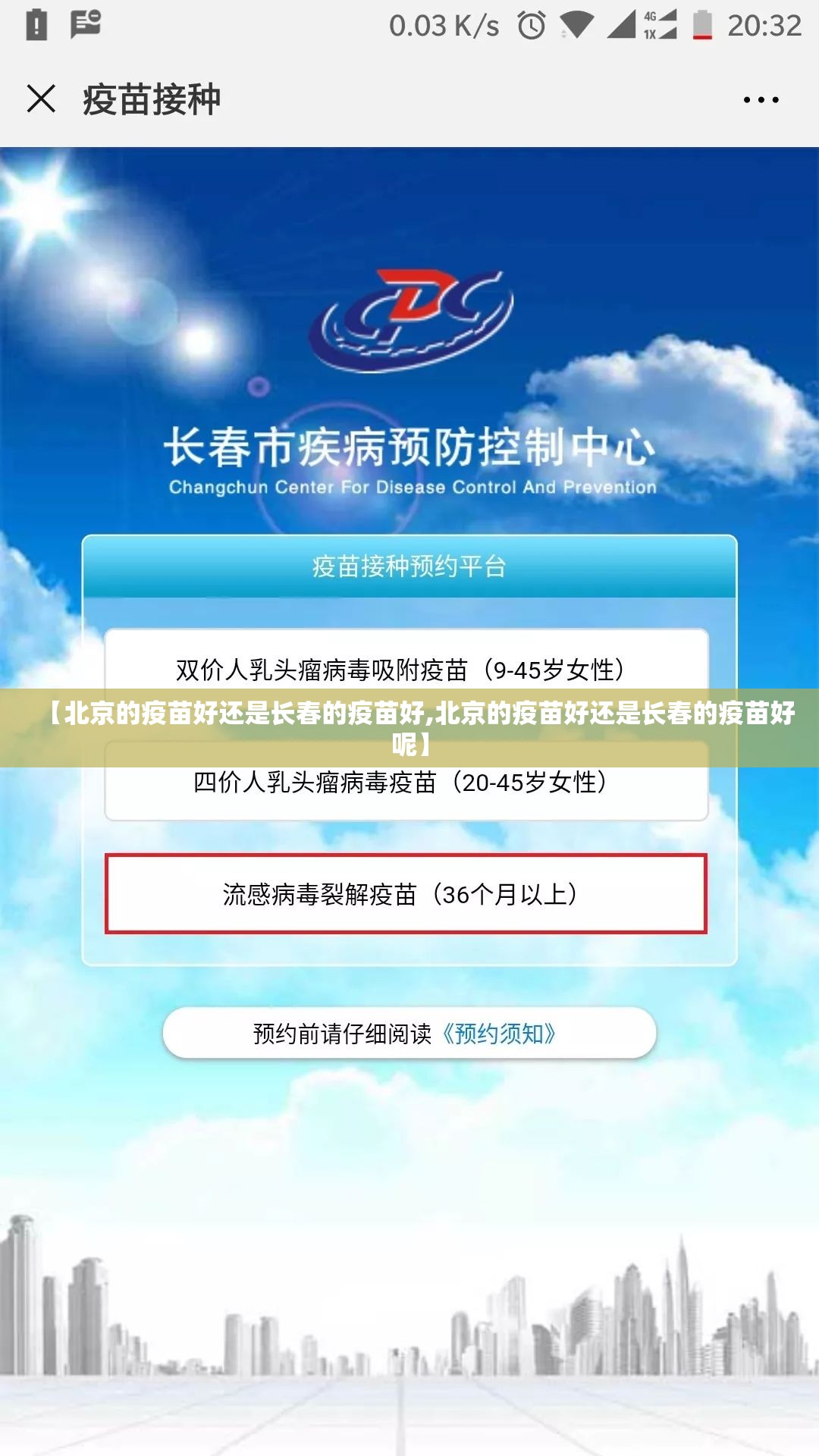The height and width of the screenshot is (1456, 819).
Task: Book 流感病毒裂解疫苗 (36个月以上)
Action: [x=406, y=894]
